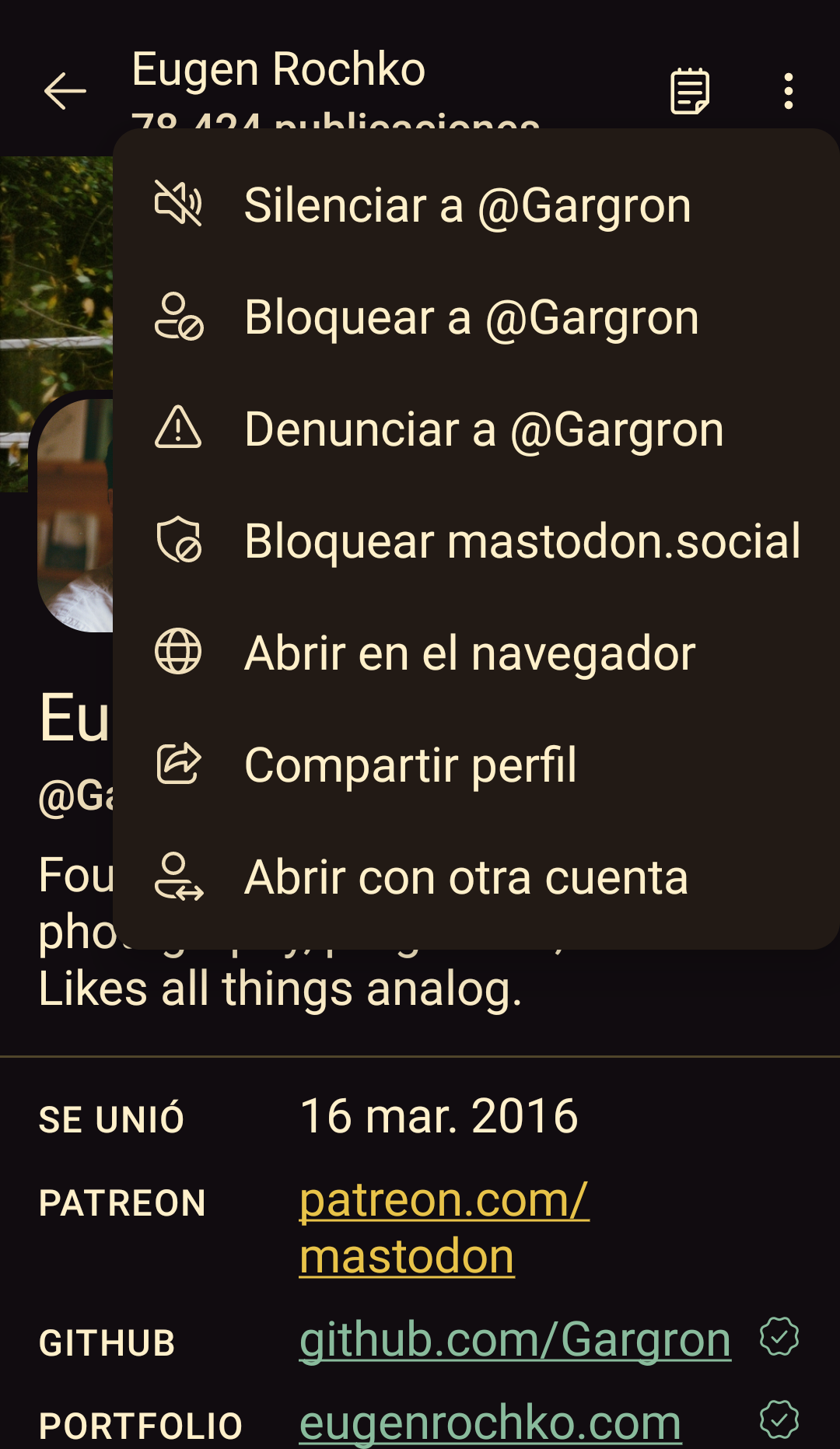Open the notes icon in app bar

(690, 91)
